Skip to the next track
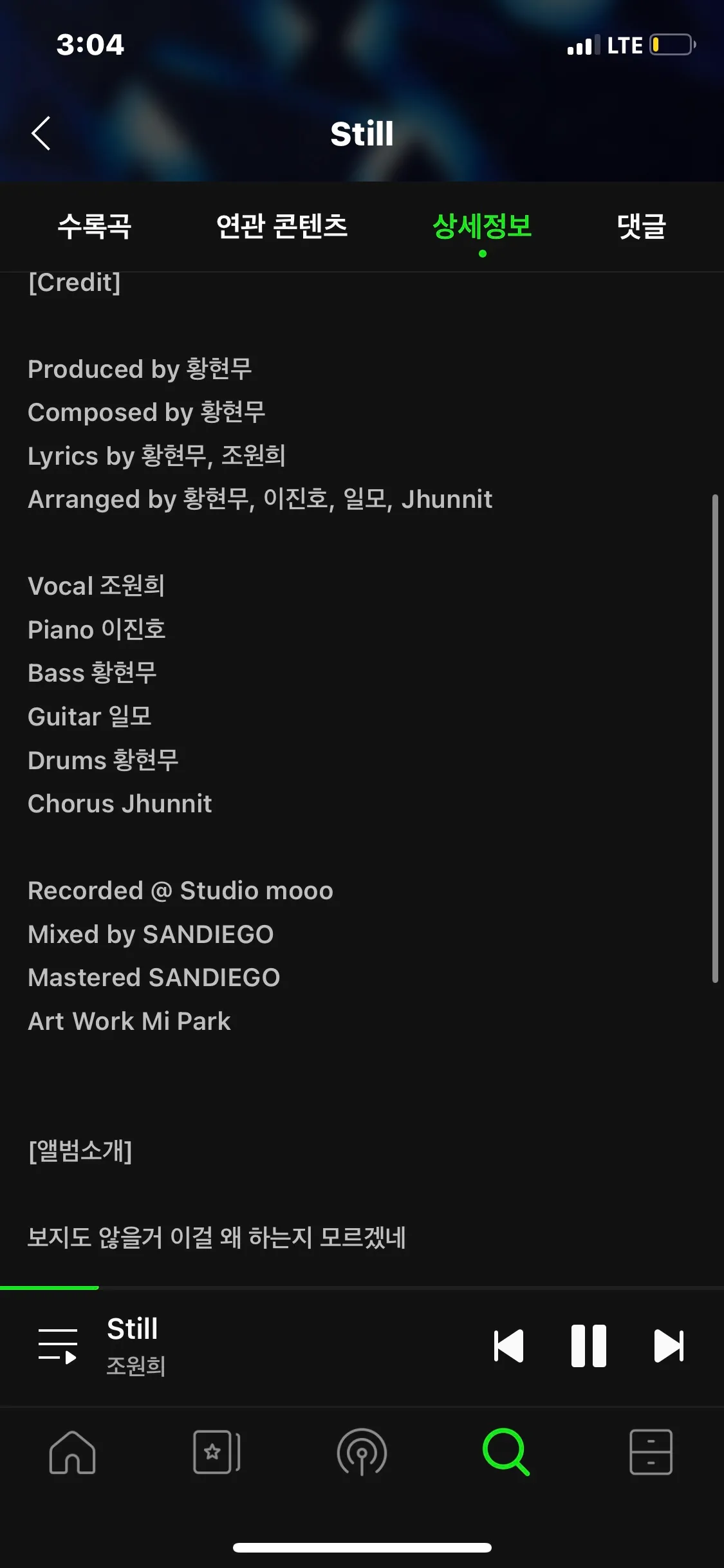Image resolution: width=724 pixels, height=1568 pixels. pyautogui.click(x=669, y=1345)
